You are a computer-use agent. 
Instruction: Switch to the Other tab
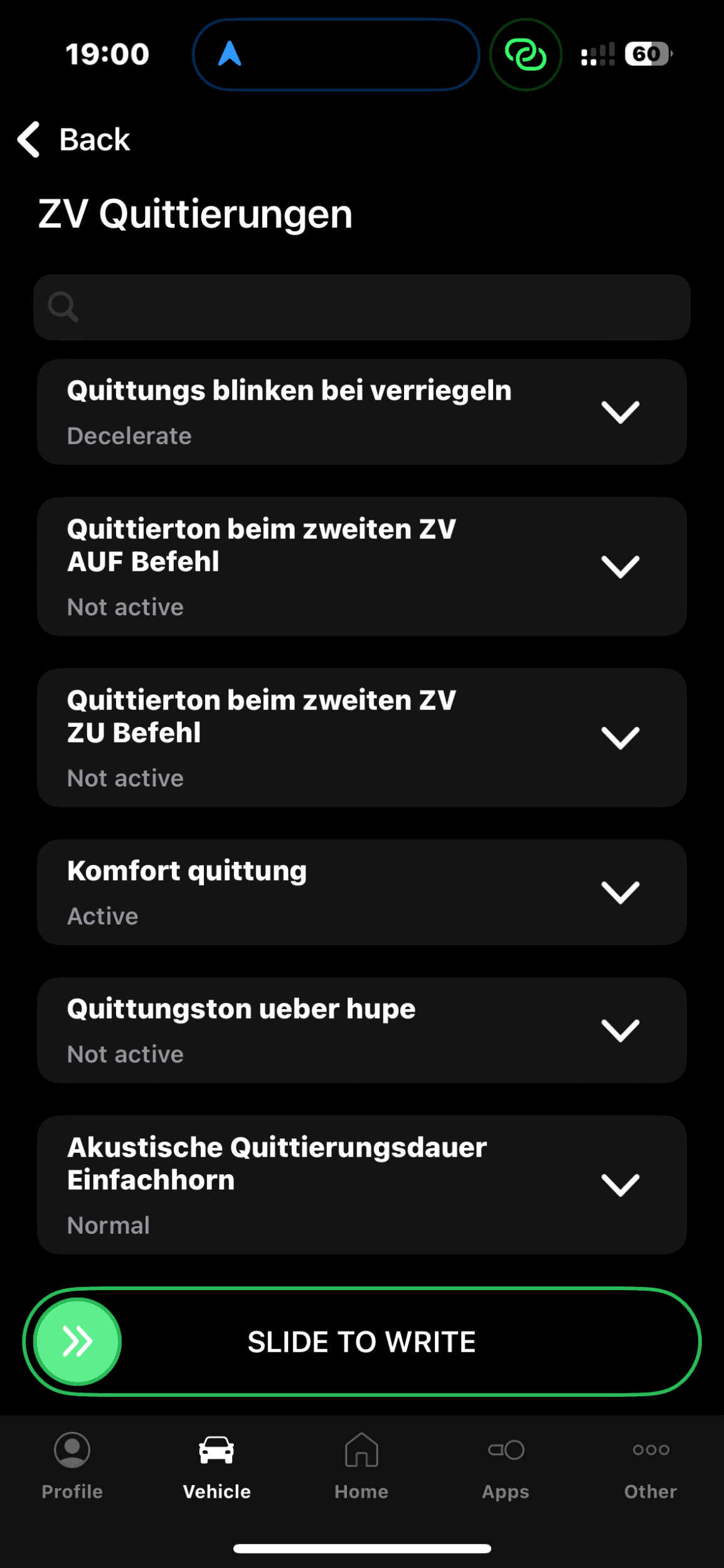(x=651, y=1466)
